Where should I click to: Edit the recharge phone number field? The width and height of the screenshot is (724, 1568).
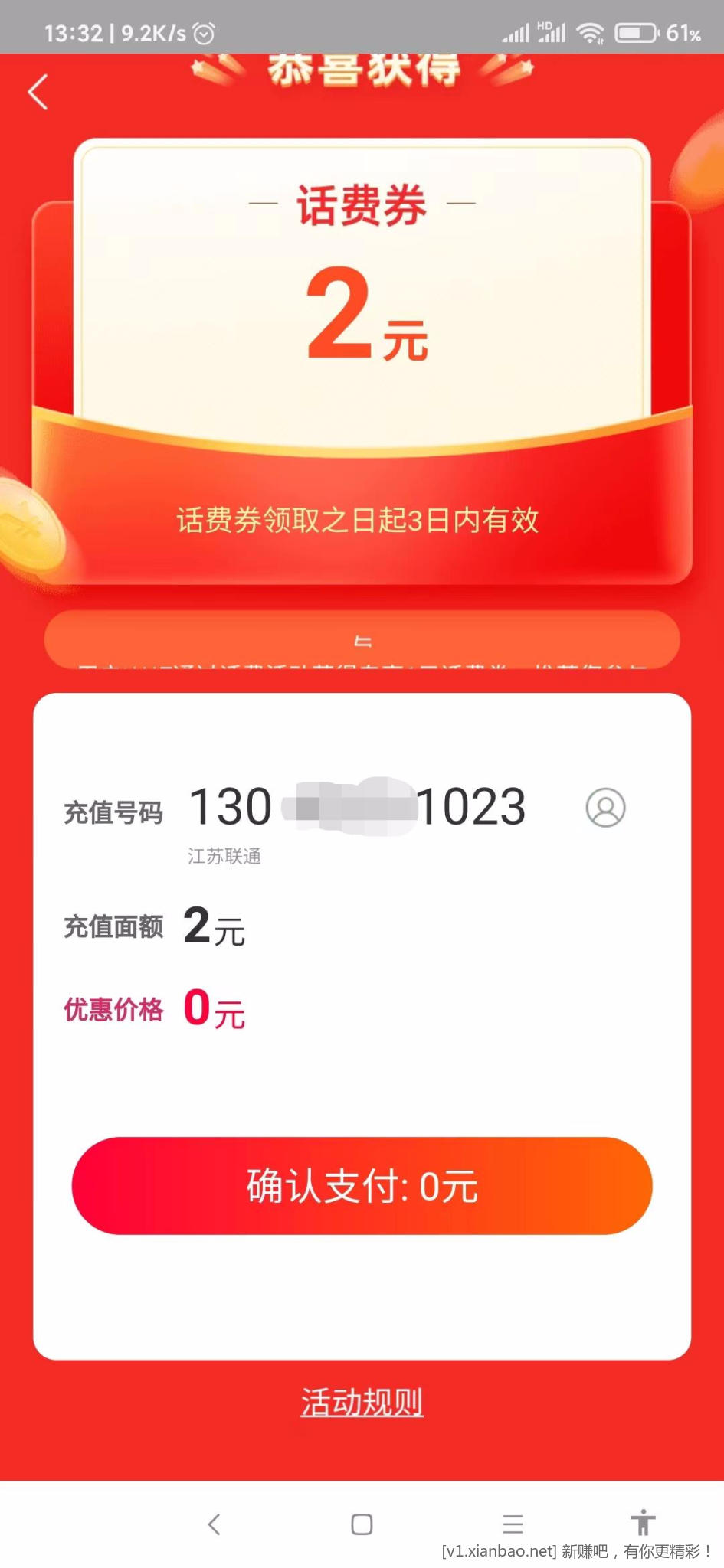[357, 807]
